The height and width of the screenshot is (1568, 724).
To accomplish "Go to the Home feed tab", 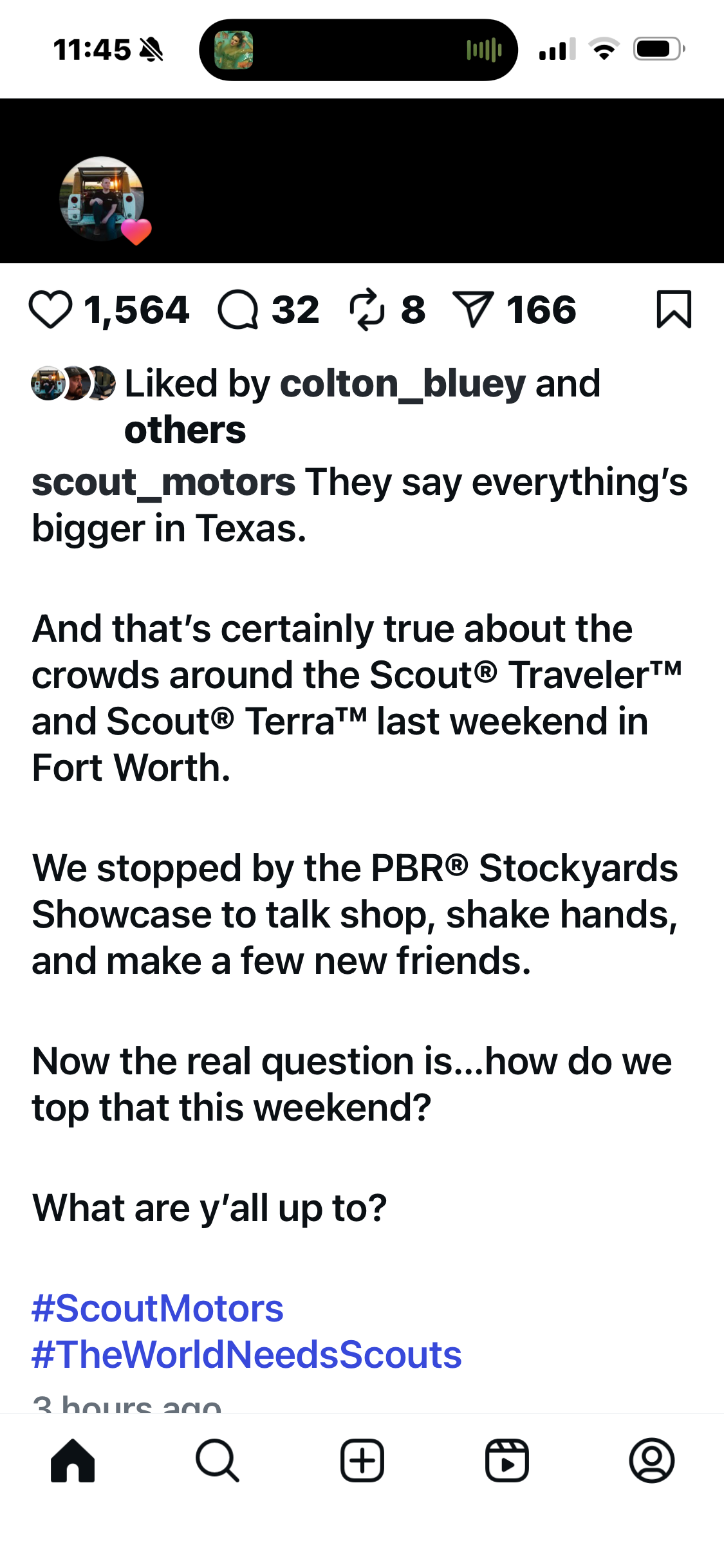I will [73, 1461].
